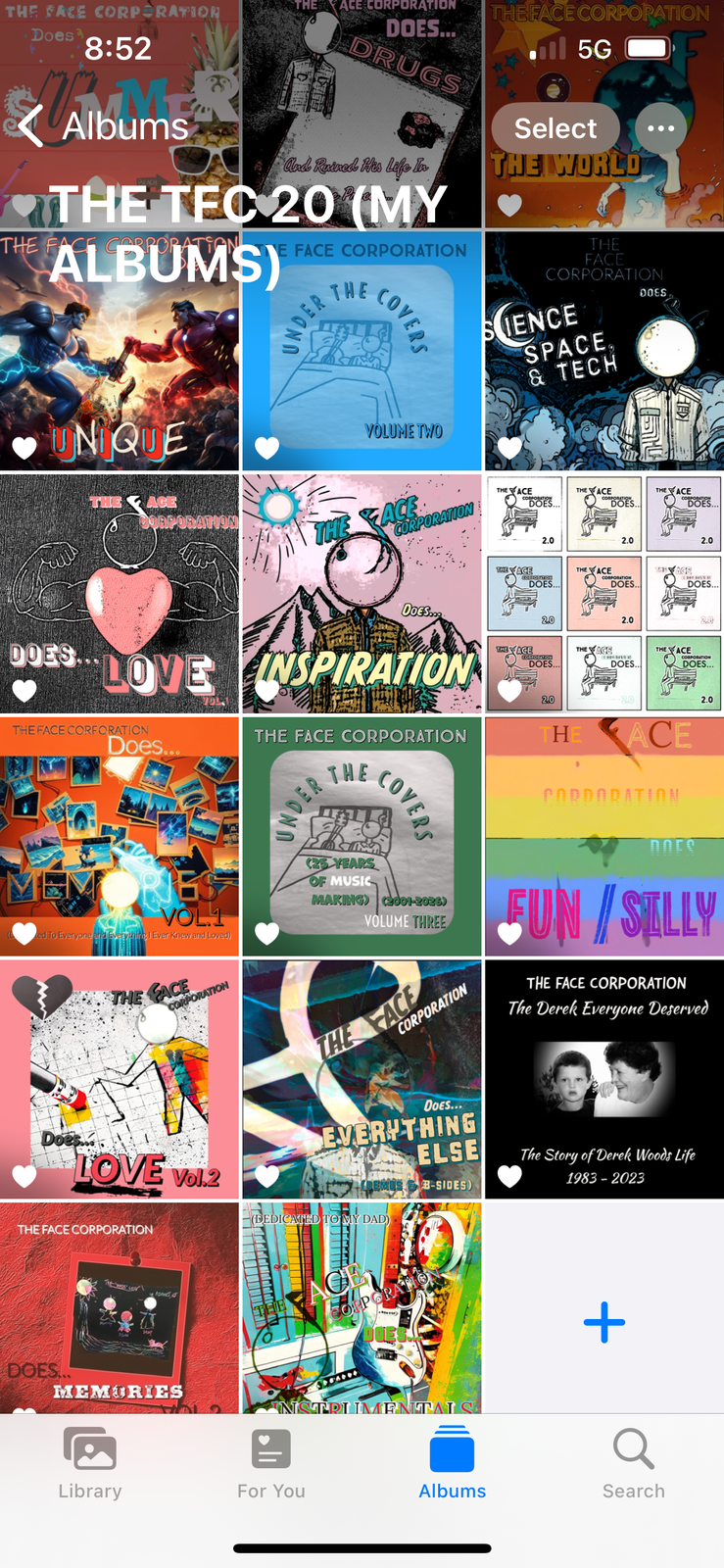
Task: Switch to the Search tab
Action: [x=633, y=1463]
